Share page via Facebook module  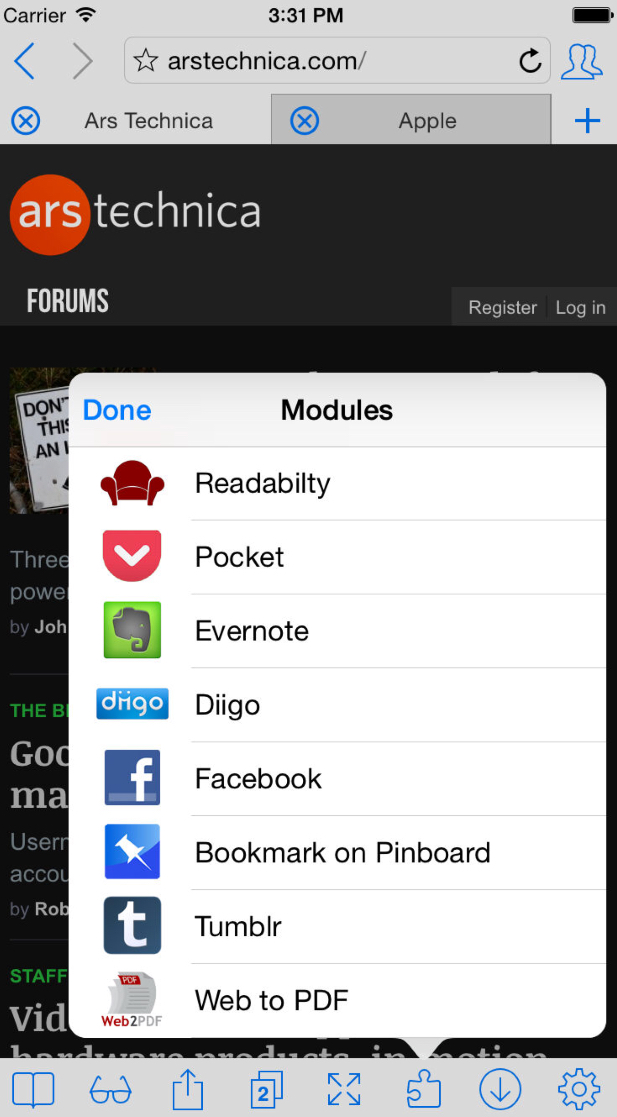tap(337, 779)
